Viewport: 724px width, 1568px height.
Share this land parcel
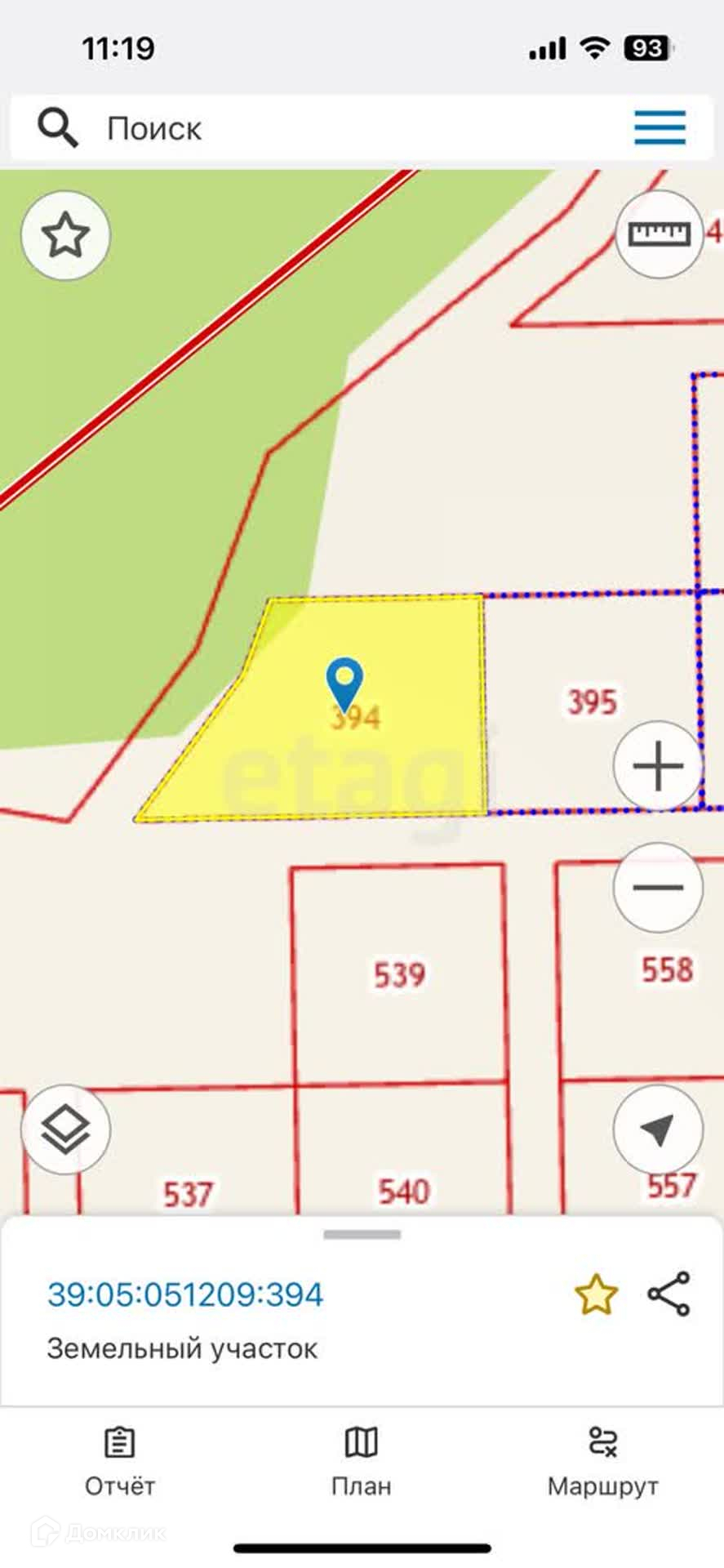point(669,1294)
